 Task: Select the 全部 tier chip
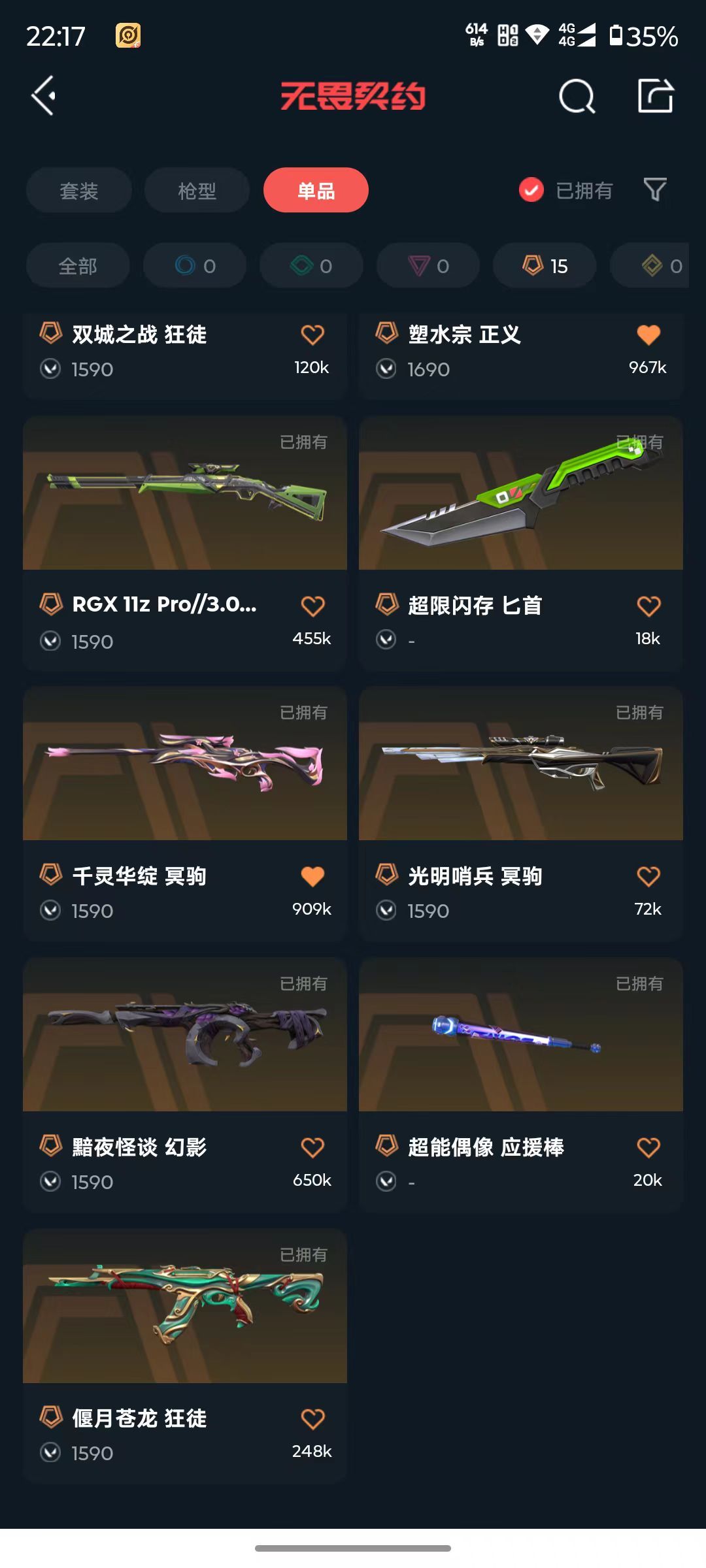pyautogui.click(x=78, y=266)
